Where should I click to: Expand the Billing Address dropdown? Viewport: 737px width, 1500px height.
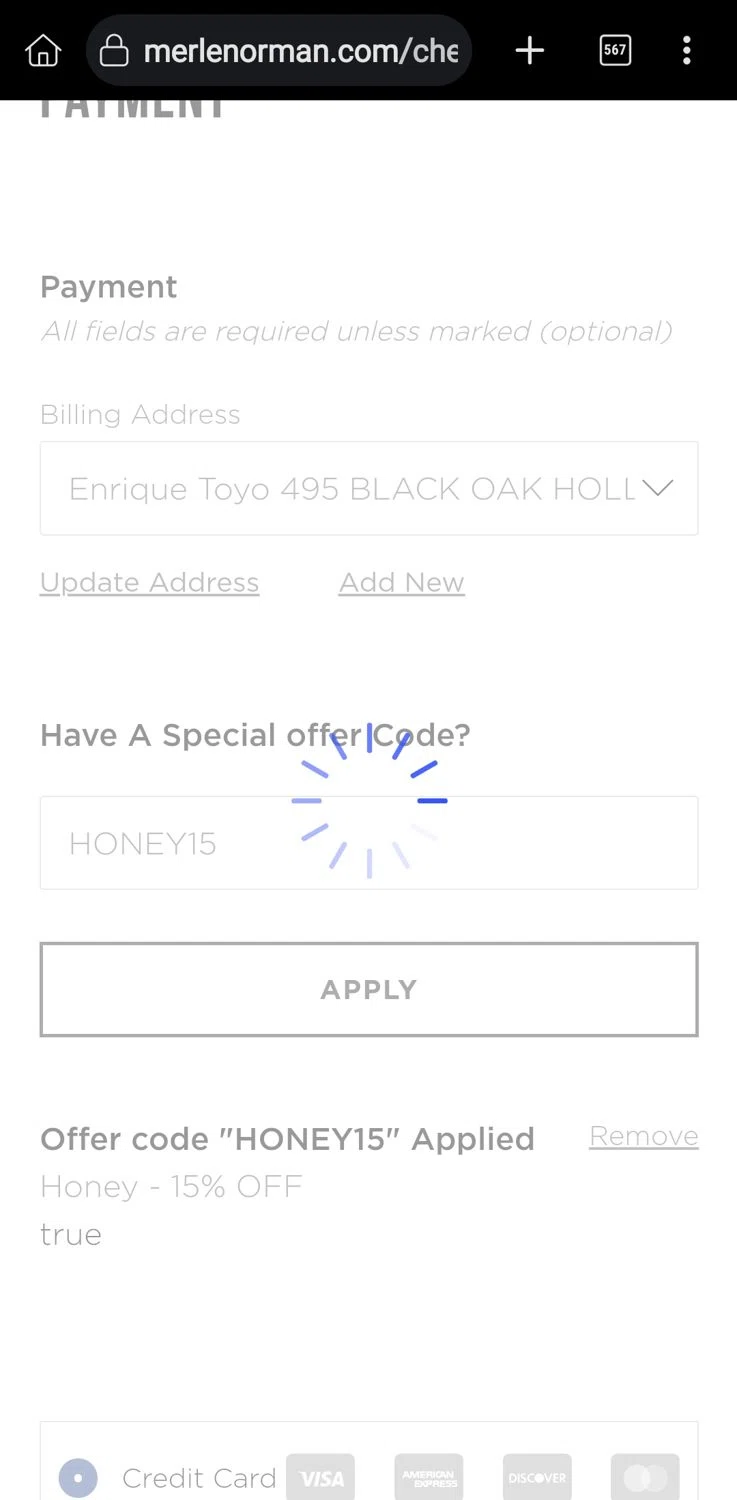[x=369, y=488]
